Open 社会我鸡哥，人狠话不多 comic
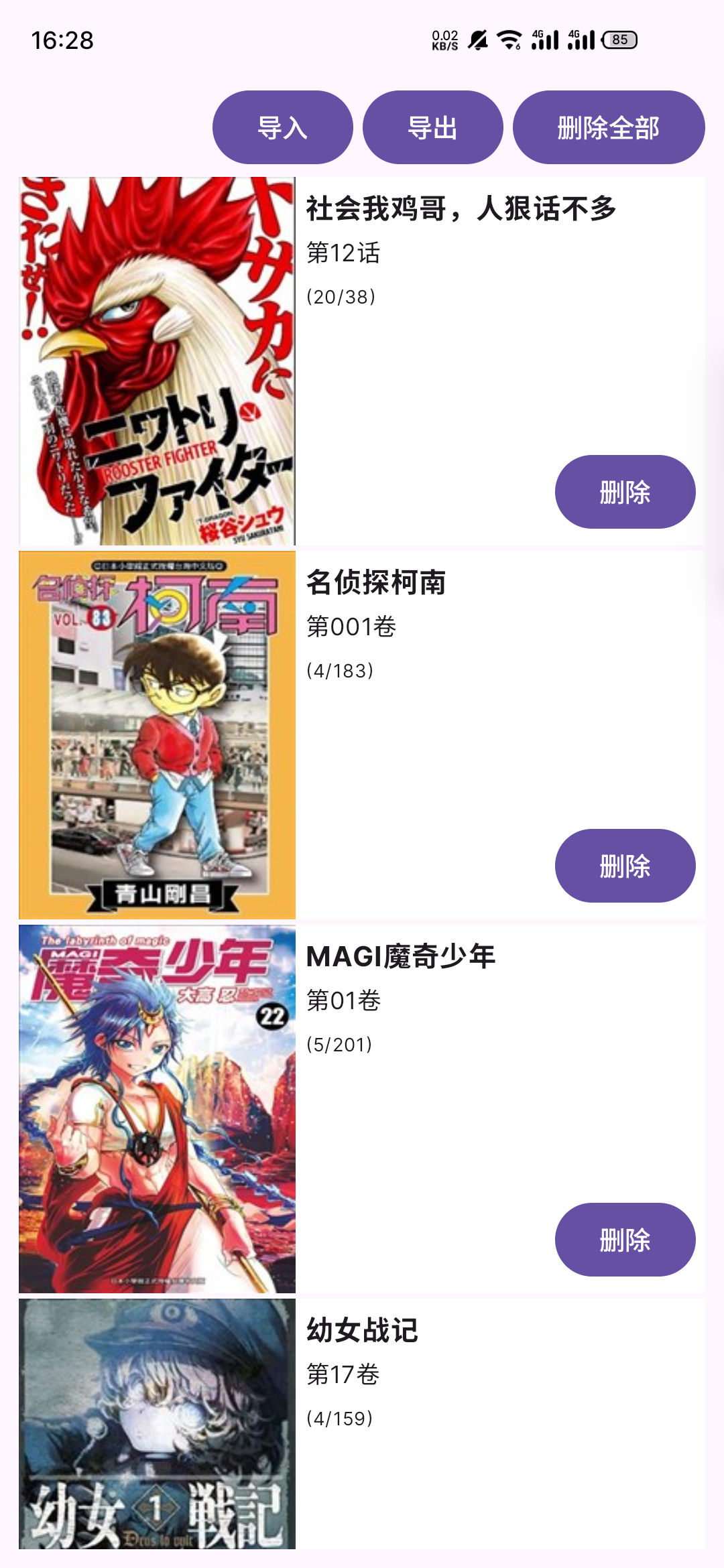This screenshot has height=1568, width=724. [461, 208]
